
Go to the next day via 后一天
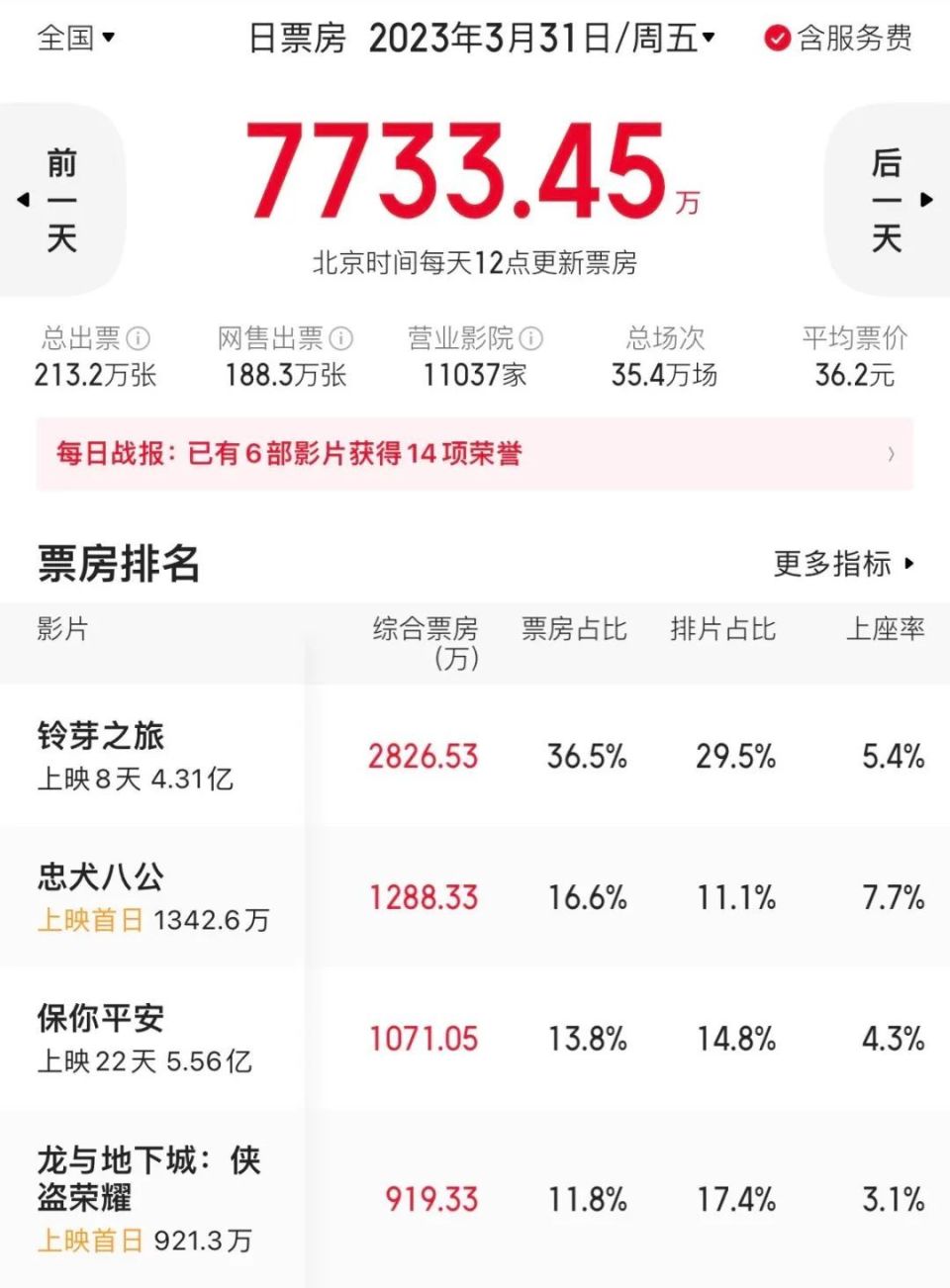[x=888, y=199]
